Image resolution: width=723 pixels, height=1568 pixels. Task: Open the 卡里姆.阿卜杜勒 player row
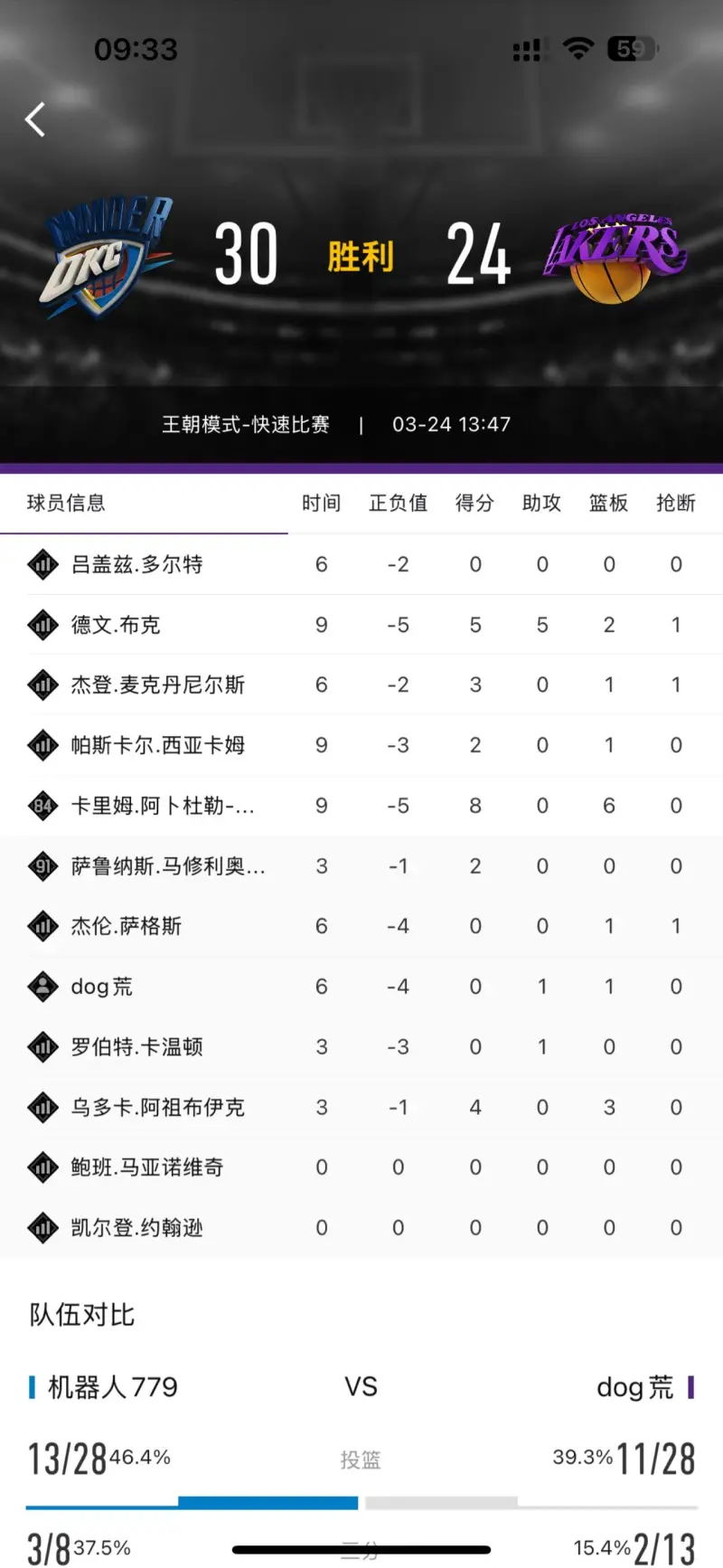point(361,806)
